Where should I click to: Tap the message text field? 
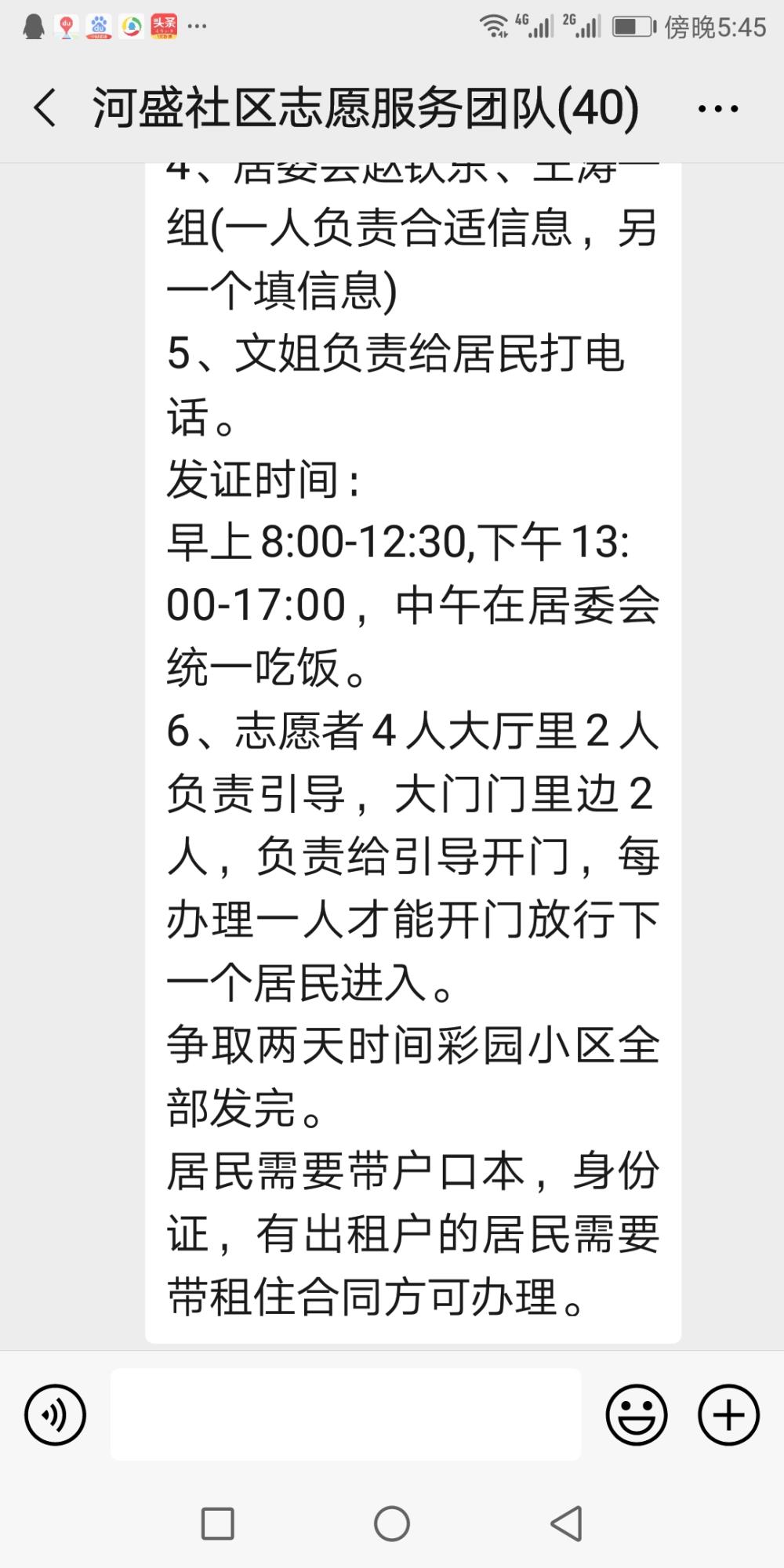point(346,1414)
